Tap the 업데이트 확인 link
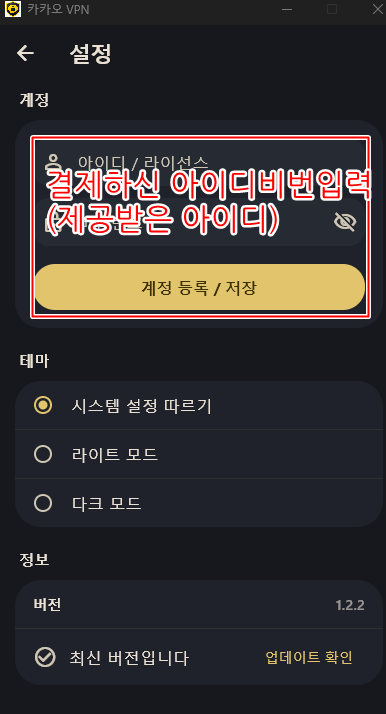 [x=309, y=657]
